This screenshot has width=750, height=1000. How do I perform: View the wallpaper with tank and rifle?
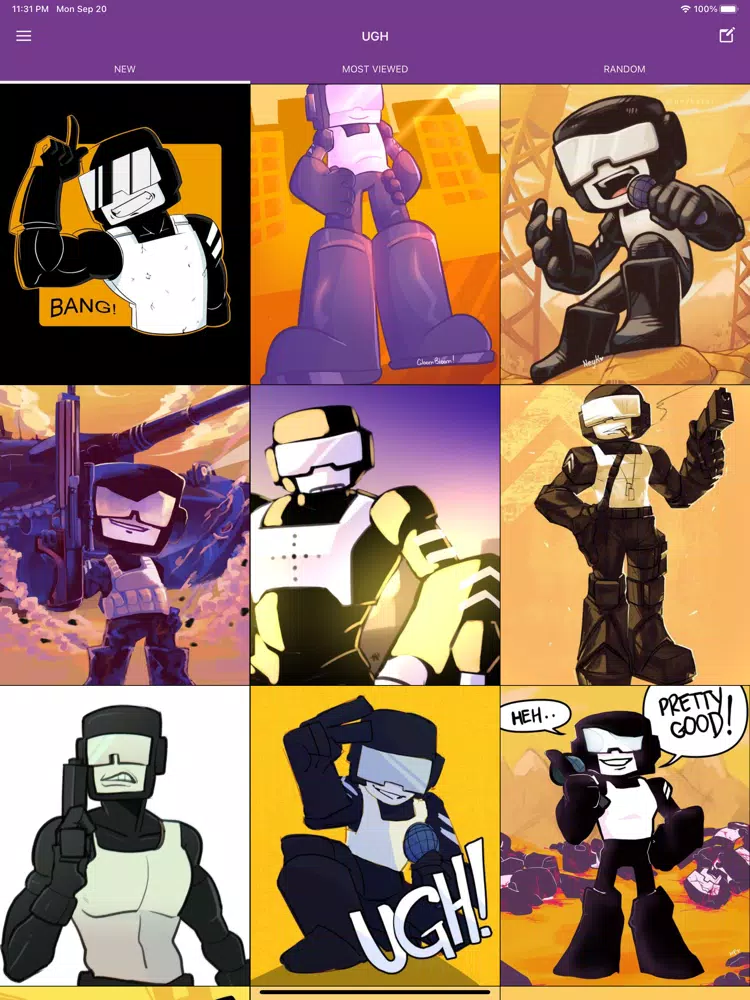[x=124, y=535]
